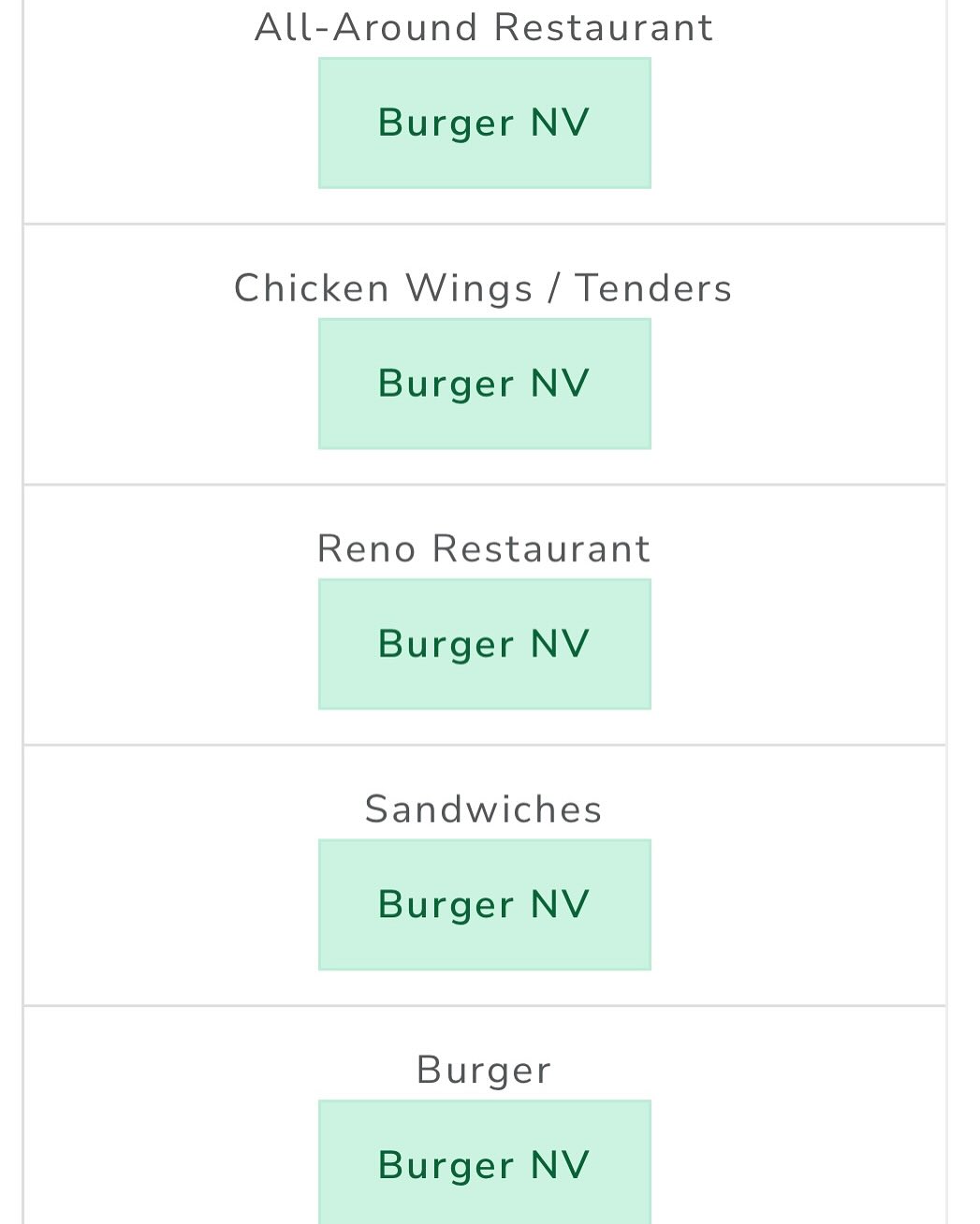Open Burger NV under Chicken Wings / Tenders

pos(484,384)
